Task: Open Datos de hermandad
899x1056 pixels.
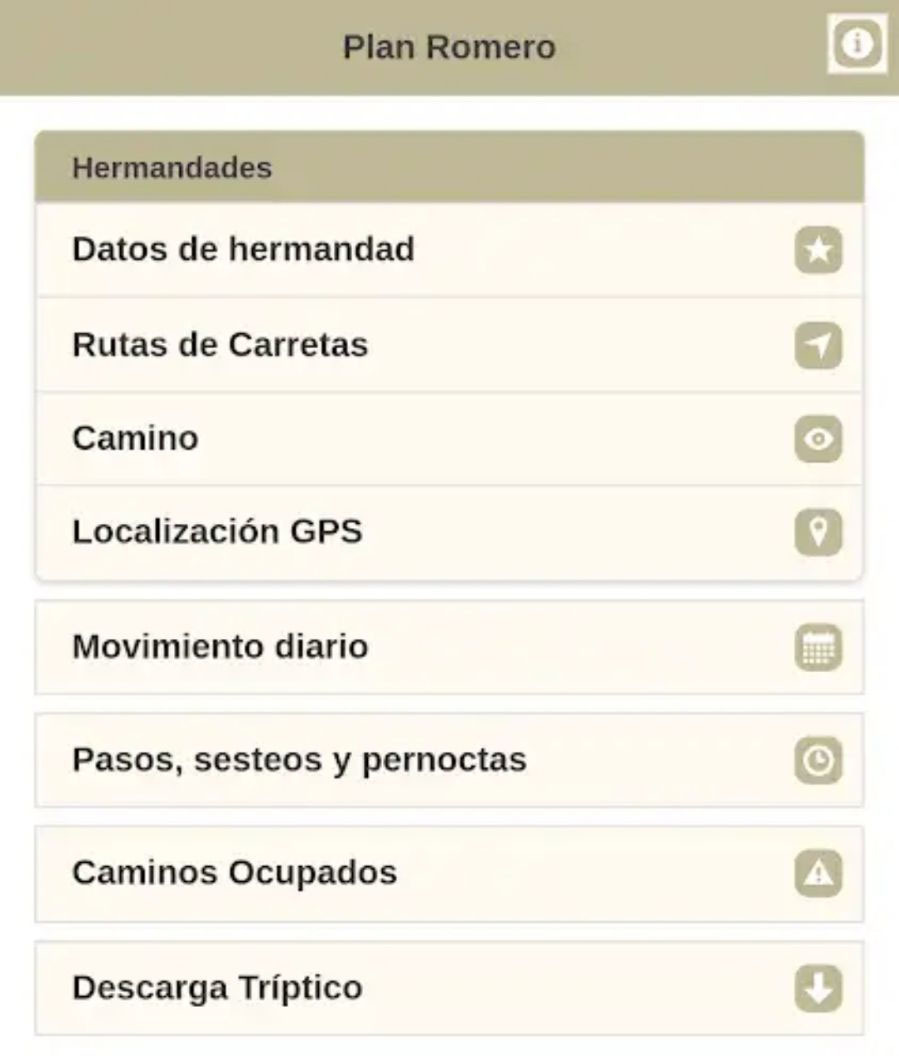Action: pyautogui.click(x=449, y=250)
